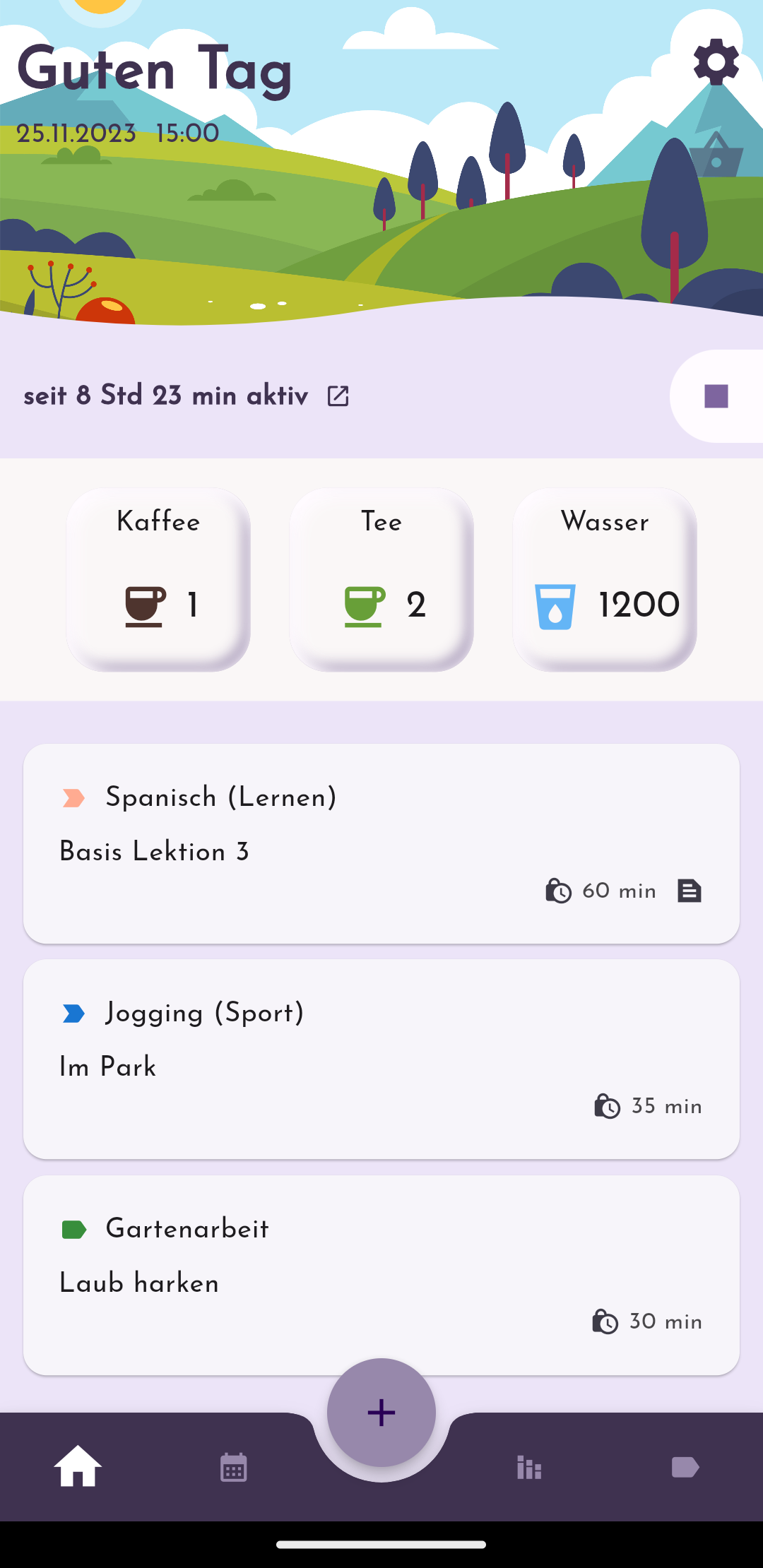Switch to the statistics tab

point(529,1468)
